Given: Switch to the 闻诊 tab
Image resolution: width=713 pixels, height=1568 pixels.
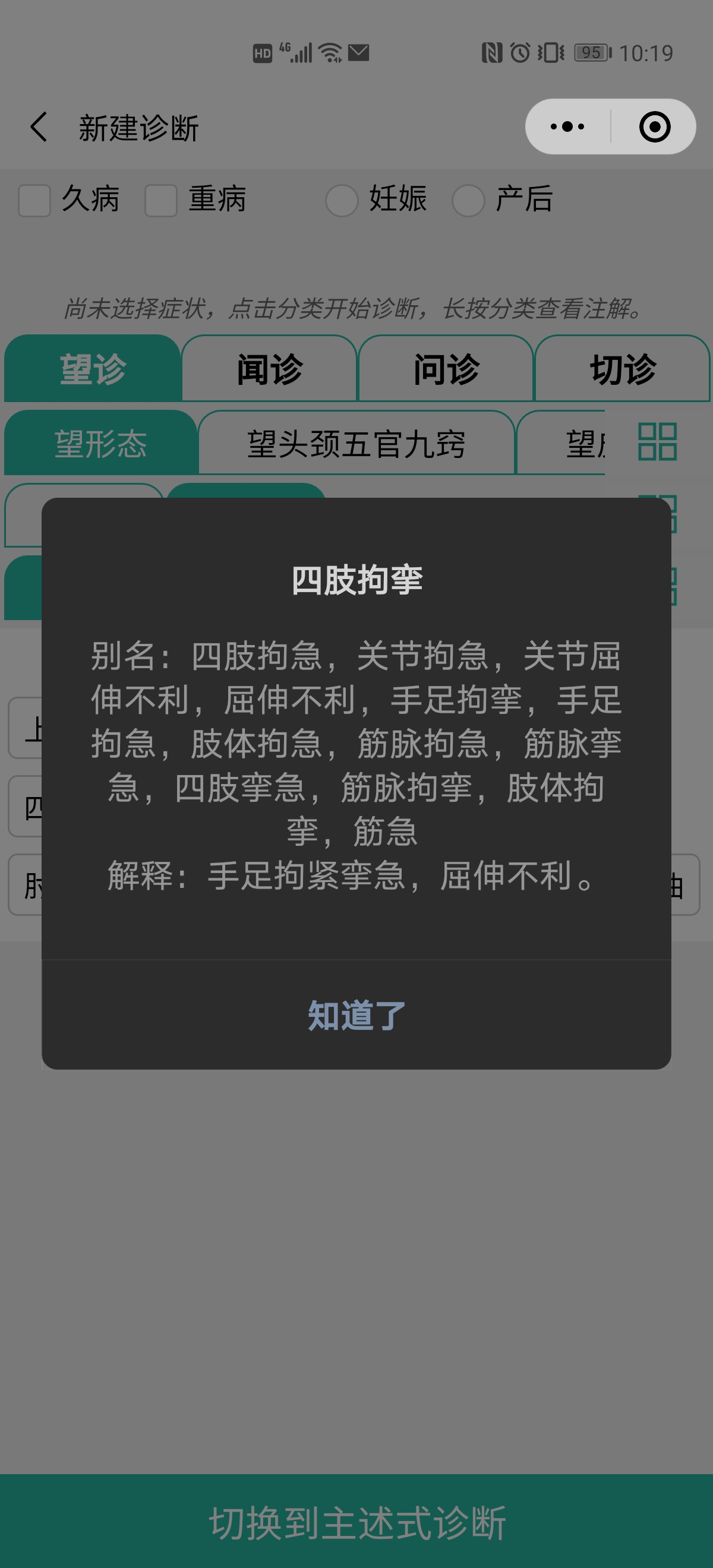Looking at the screenshot, I should 269,369.
